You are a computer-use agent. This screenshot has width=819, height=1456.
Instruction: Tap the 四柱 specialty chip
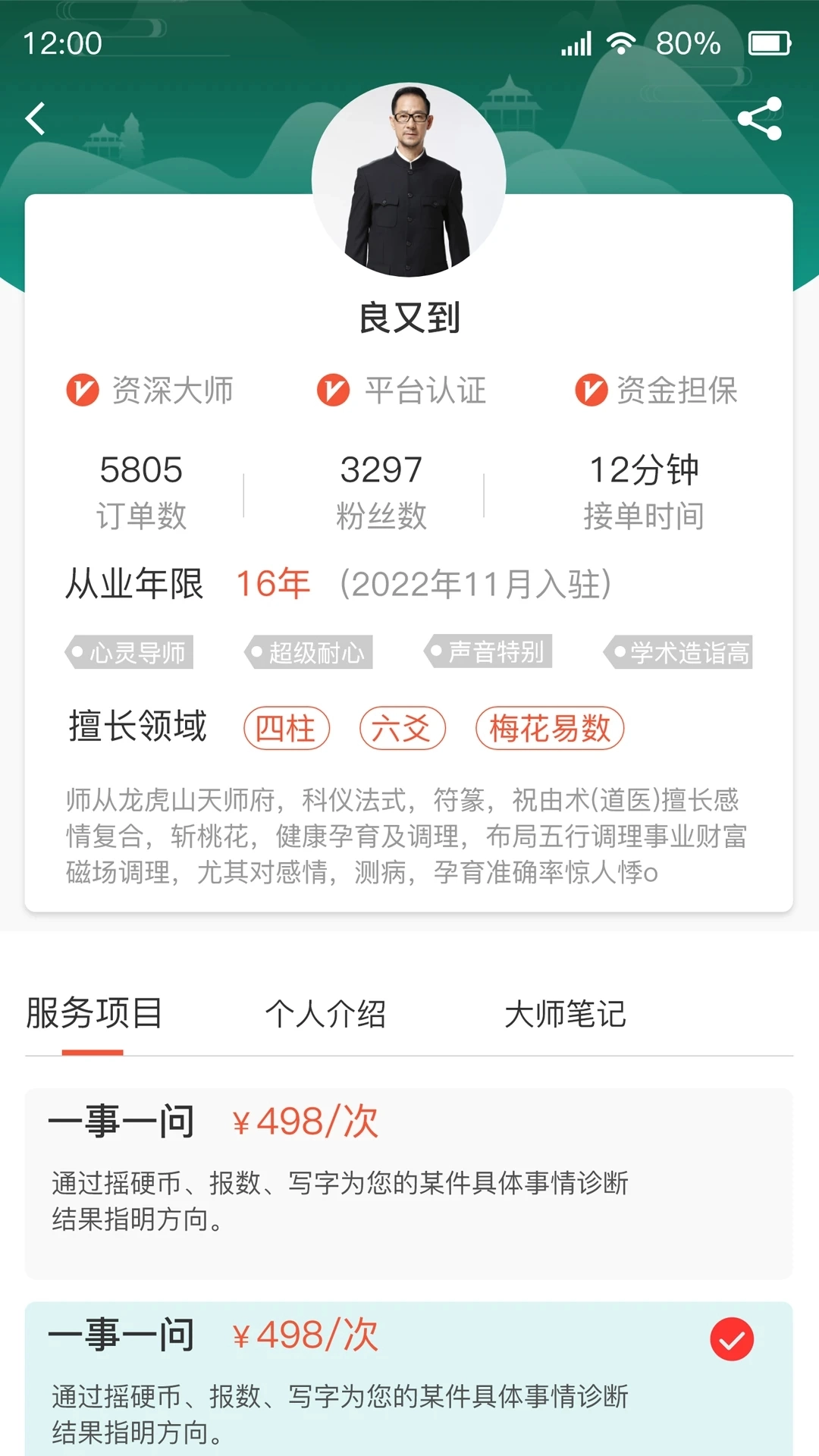286,729
